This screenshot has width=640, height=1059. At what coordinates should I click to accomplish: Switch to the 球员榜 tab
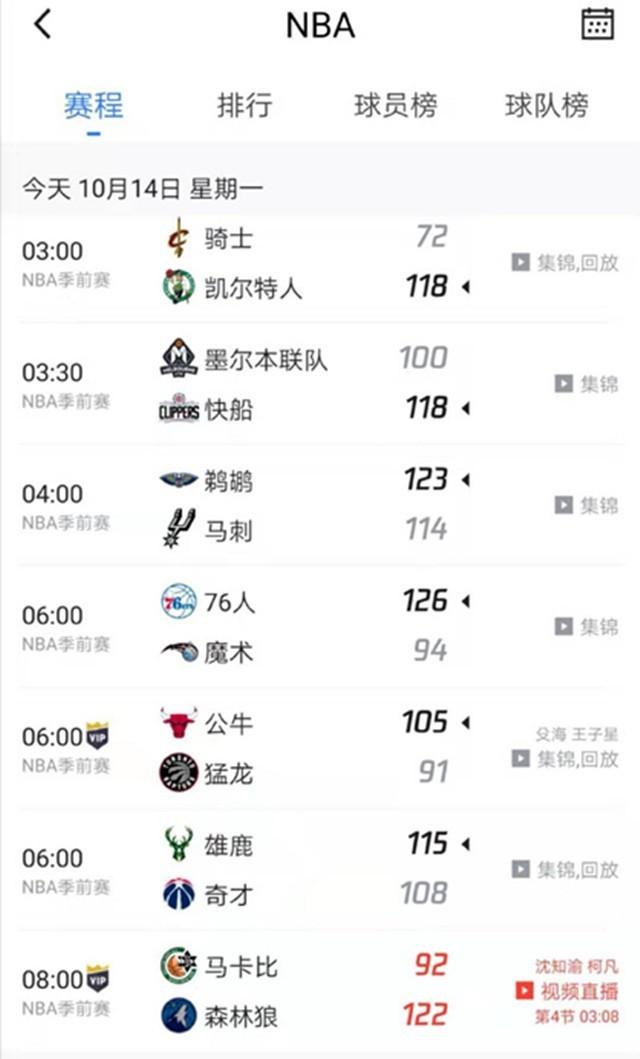click(x=395, y=105)
